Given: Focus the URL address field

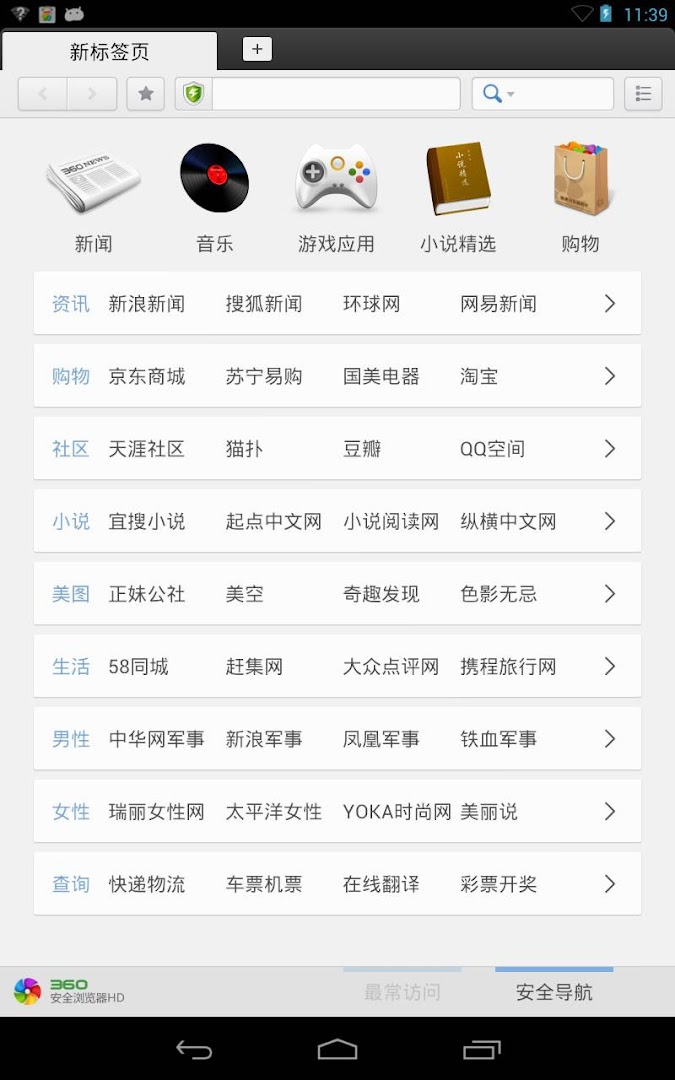Looking at the screenshot, I should [x=334, y=94].
